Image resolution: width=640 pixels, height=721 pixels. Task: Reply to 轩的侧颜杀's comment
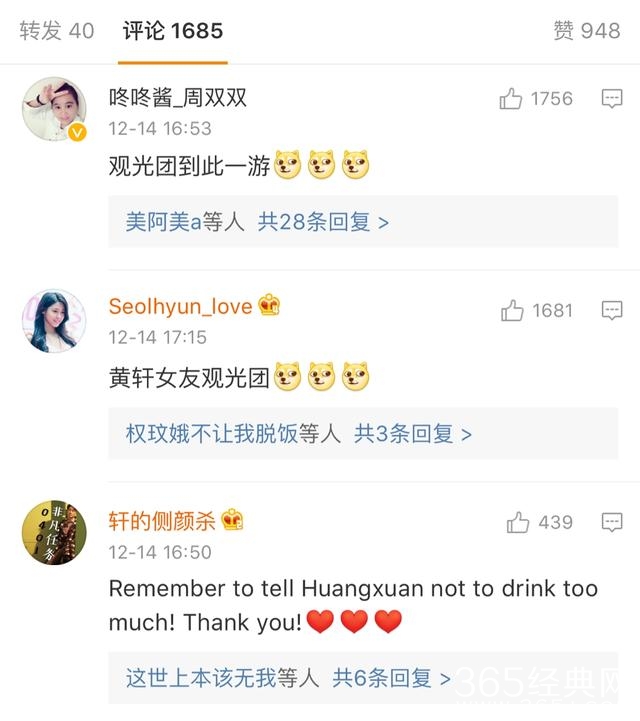(x=612, y=523)
